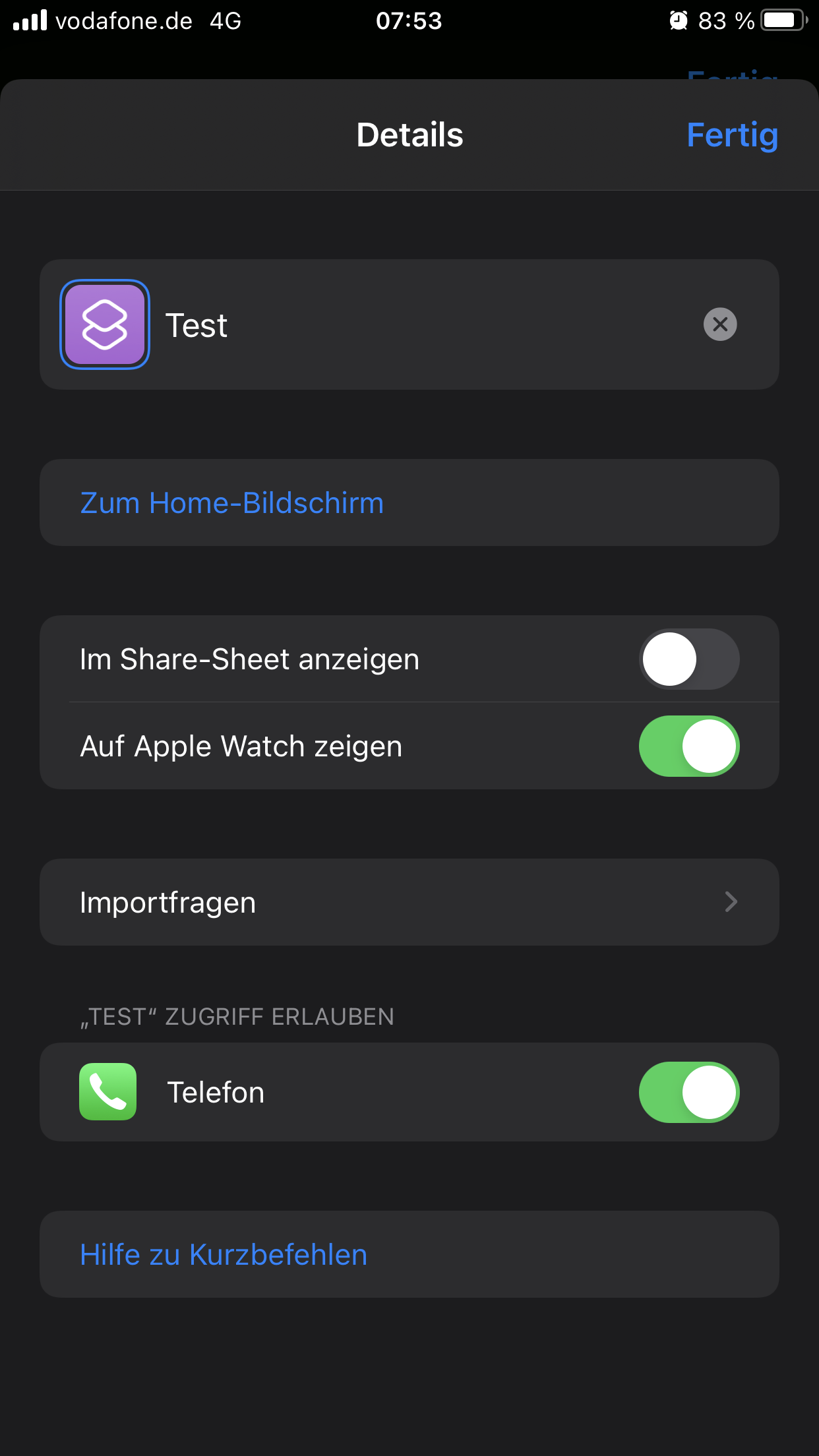Clear the shortcut name Test
819x1456 pixels.
point(719,324)
